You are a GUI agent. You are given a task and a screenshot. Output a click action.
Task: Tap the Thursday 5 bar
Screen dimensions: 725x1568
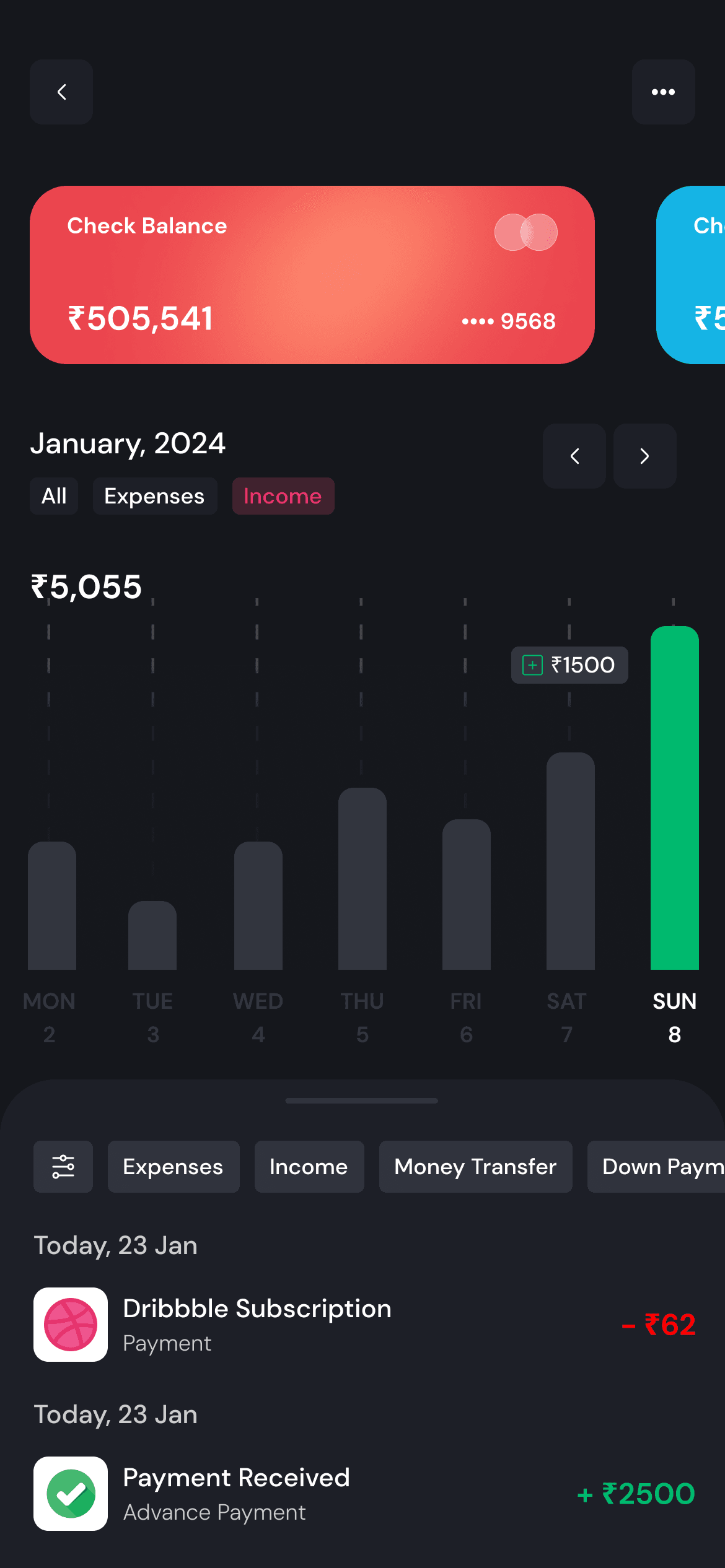[x=362, y=878]
